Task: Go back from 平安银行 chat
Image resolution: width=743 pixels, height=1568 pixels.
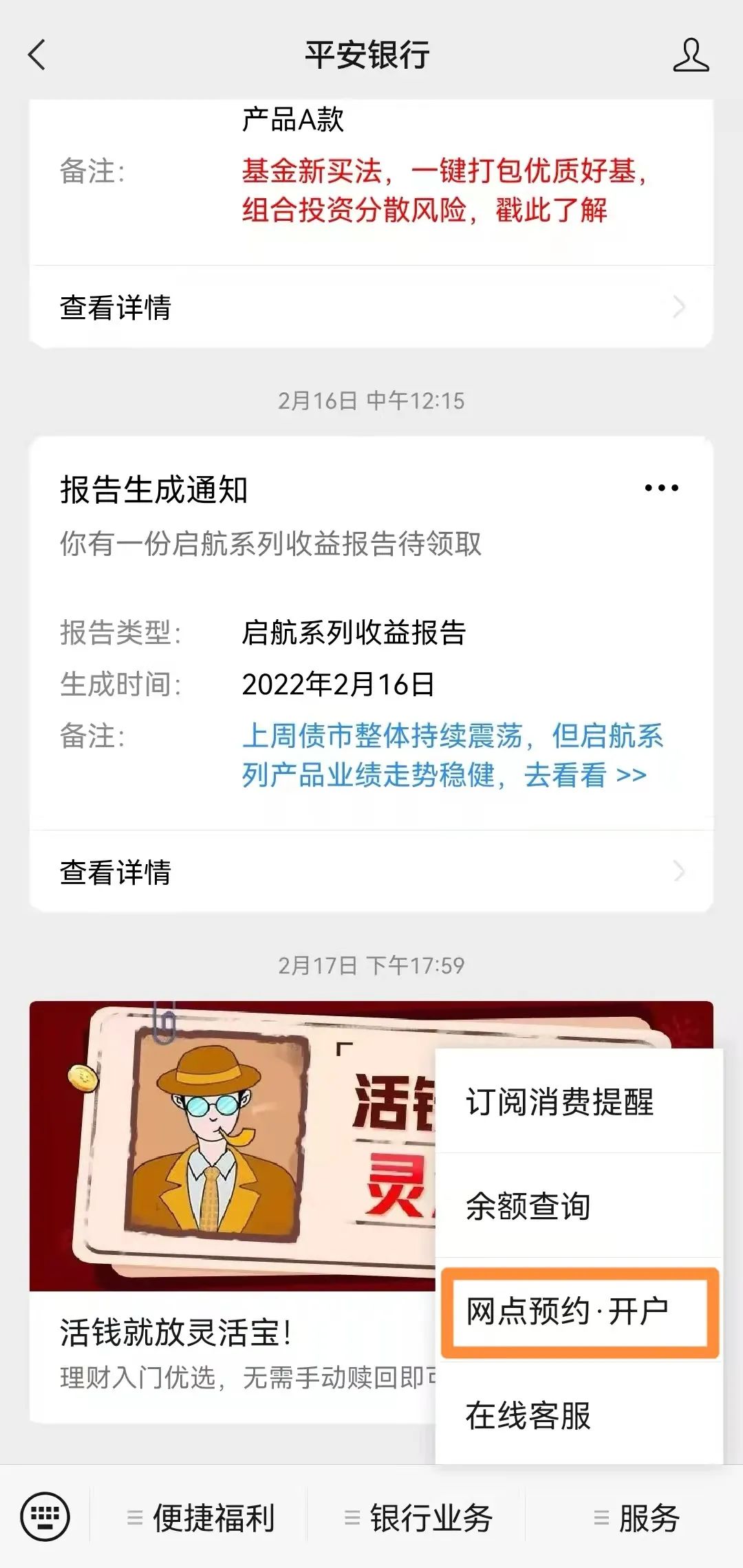Action: tap(37, 55)
